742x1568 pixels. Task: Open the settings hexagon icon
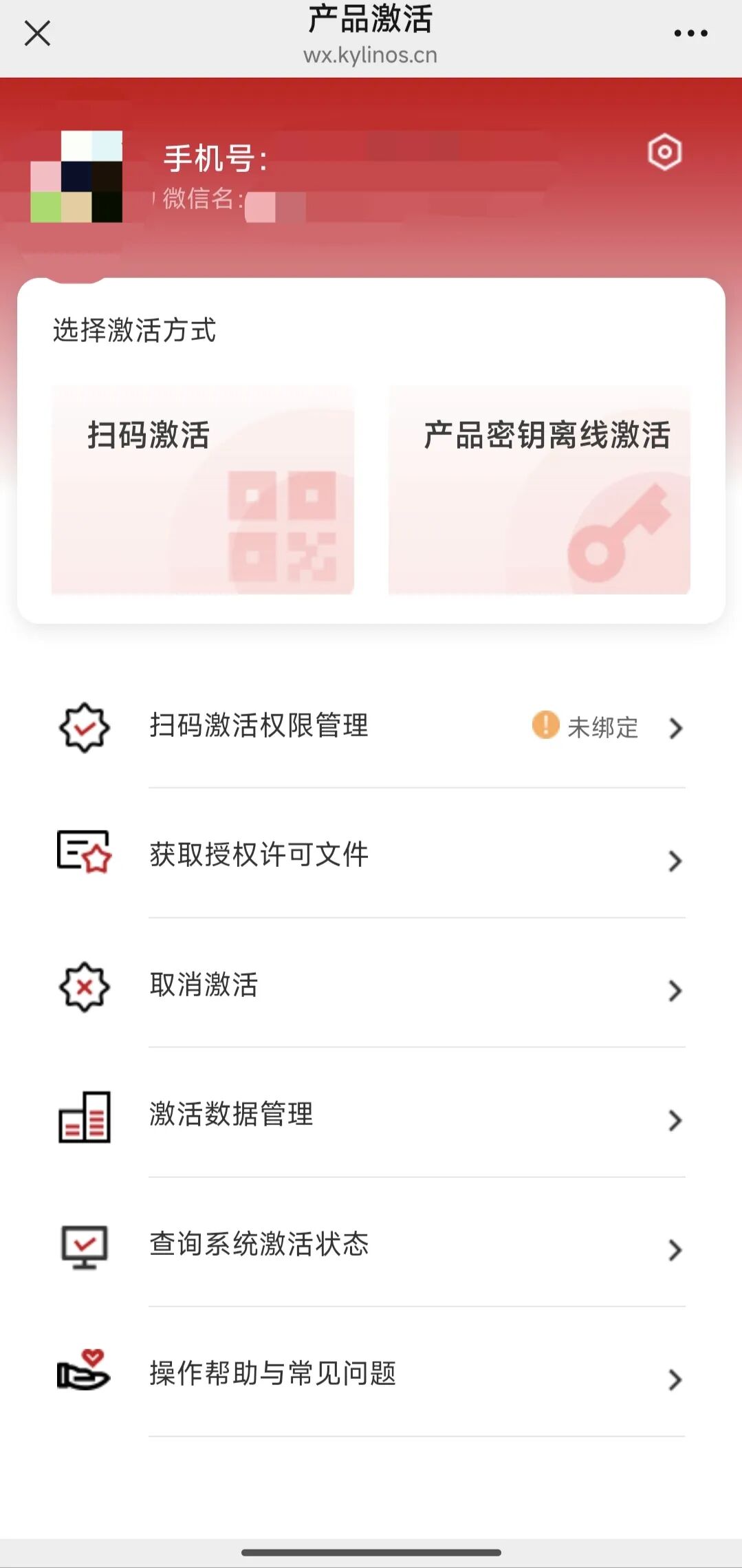tap(664, 152)
